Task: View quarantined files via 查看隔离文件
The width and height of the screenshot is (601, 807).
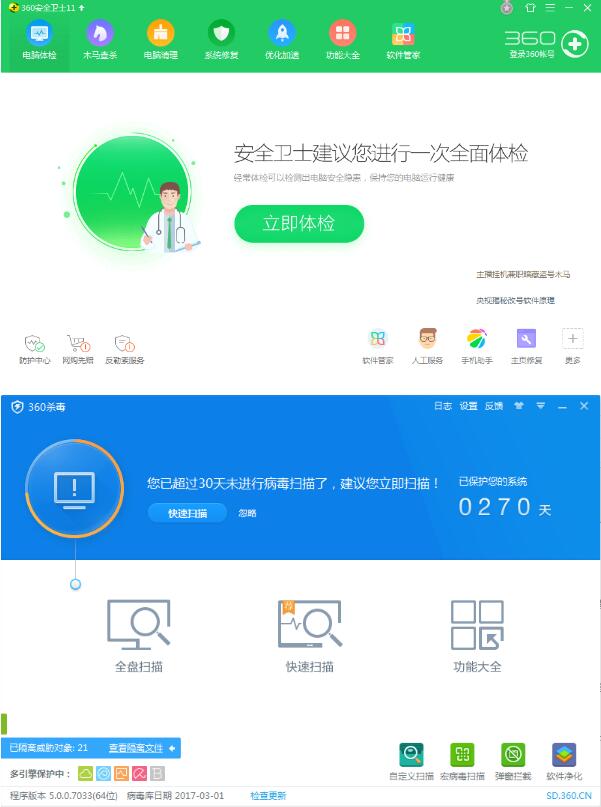Action: pos(136,747)
